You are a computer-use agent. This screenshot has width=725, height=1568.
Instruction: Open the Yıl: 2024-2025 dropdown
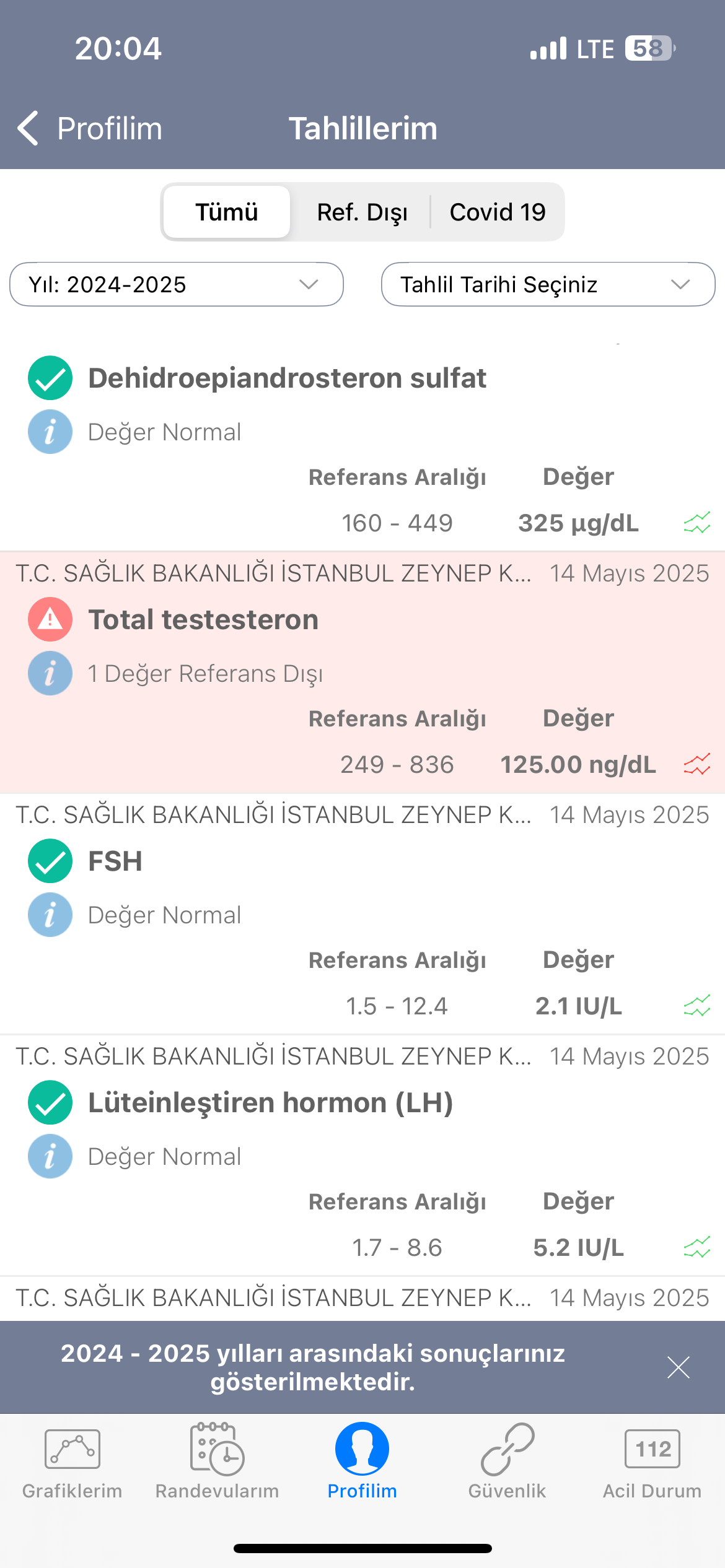click(177, 284)
